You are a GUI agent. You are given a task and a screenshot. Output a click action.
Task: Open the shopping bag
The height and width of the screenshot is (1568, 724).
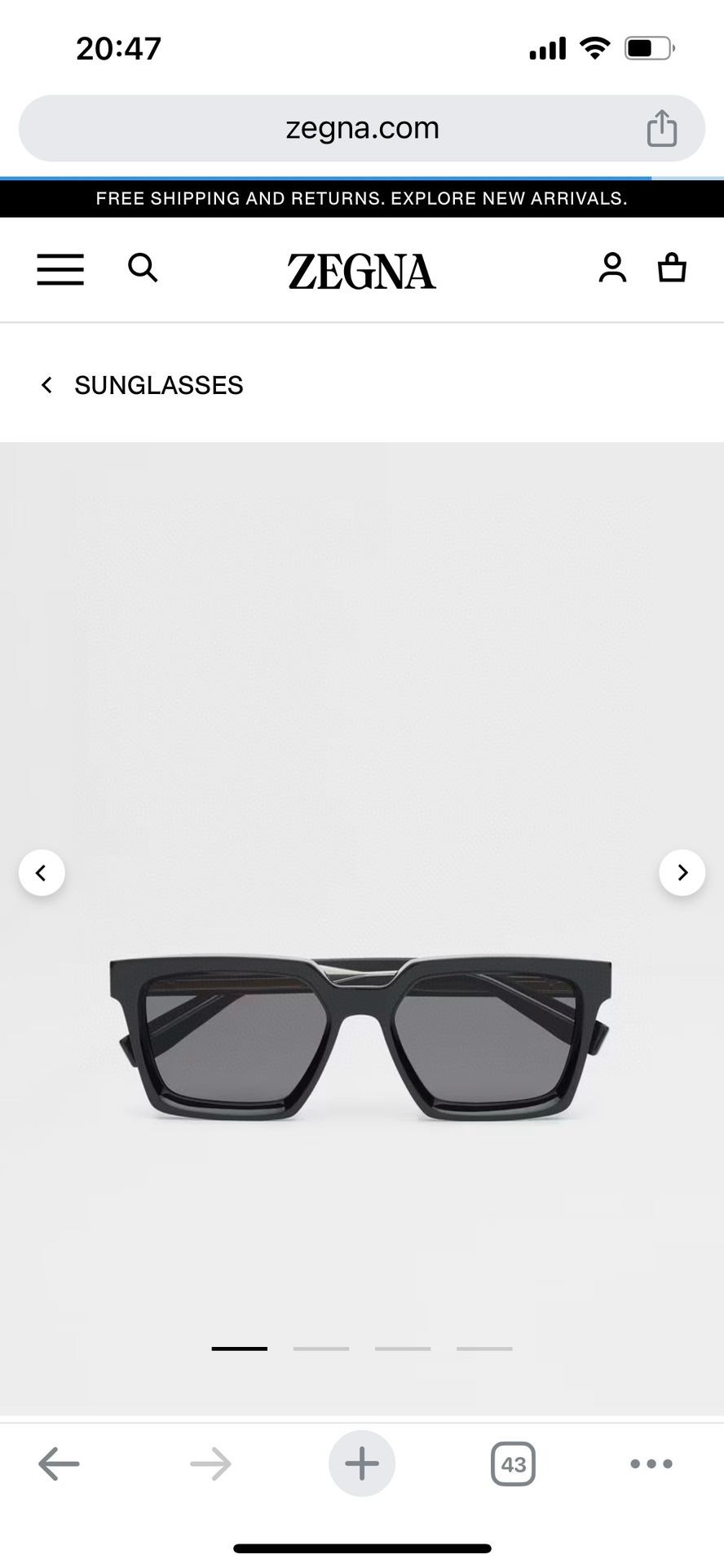[672, 268]
